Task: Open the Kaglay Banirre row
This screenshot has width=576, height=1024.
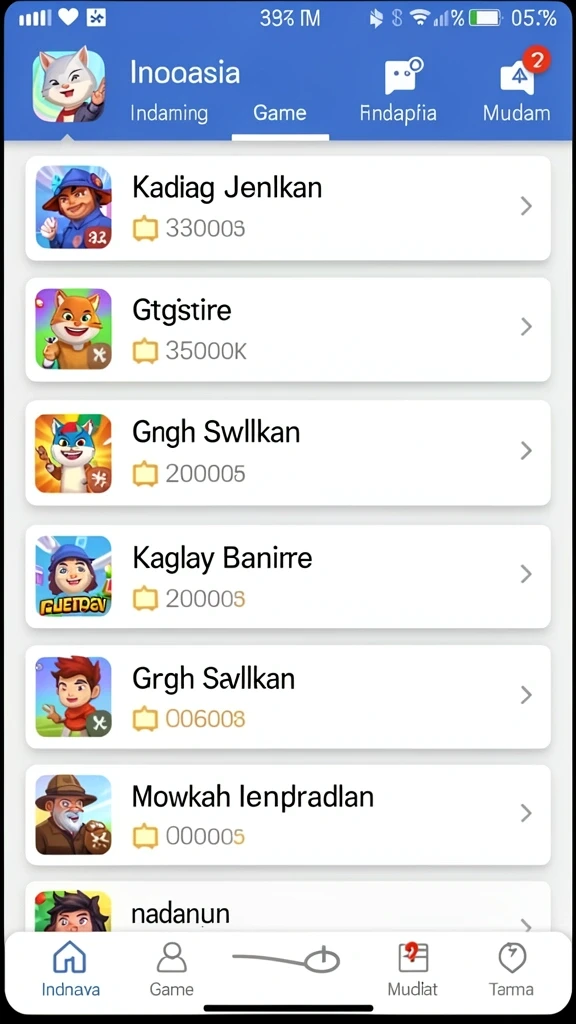Action: pos(288,576)
